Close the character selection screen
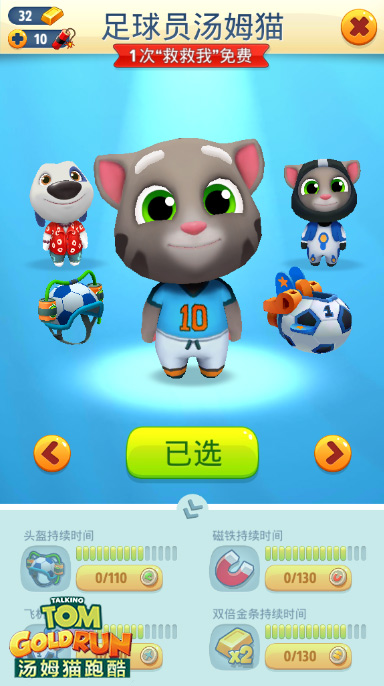 pyautogui.click(x=359, y=27)
